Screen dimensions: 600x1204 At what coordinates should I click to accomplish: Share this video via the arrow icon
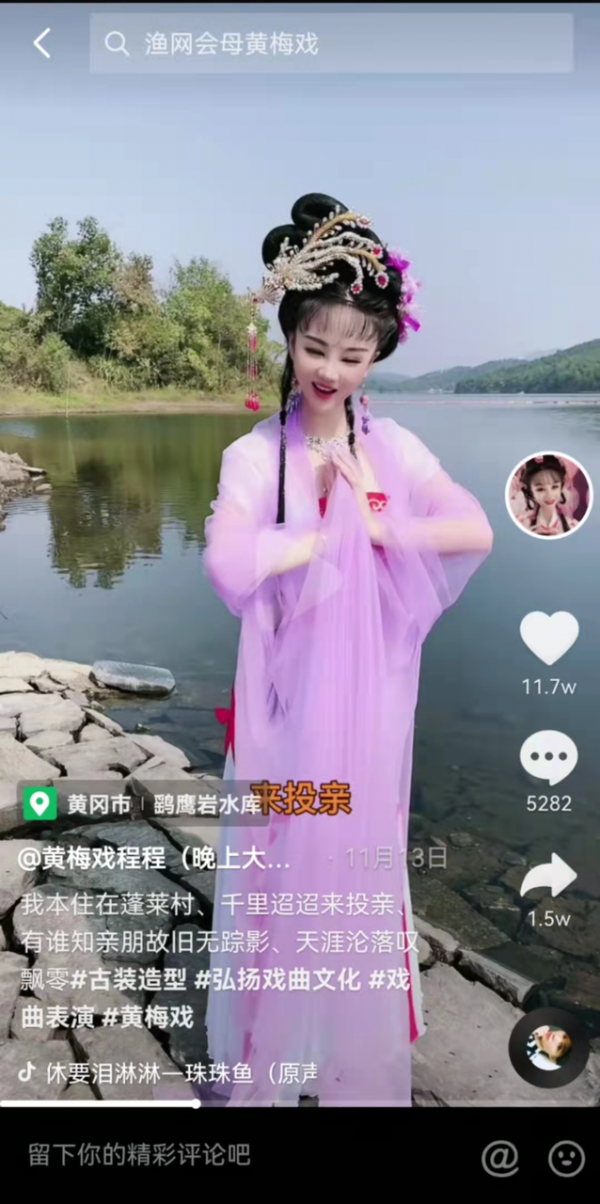(549, 877)
